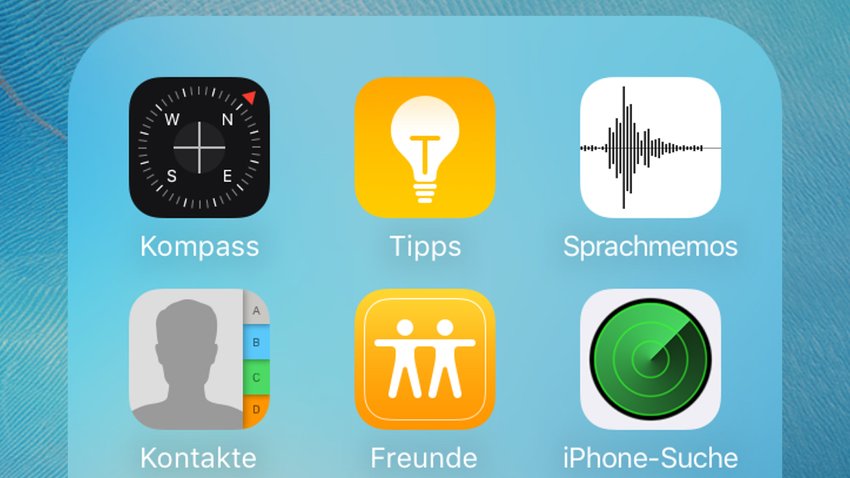Open the Kompass app
The image size is (850, 478).
[x=199, y=148]
